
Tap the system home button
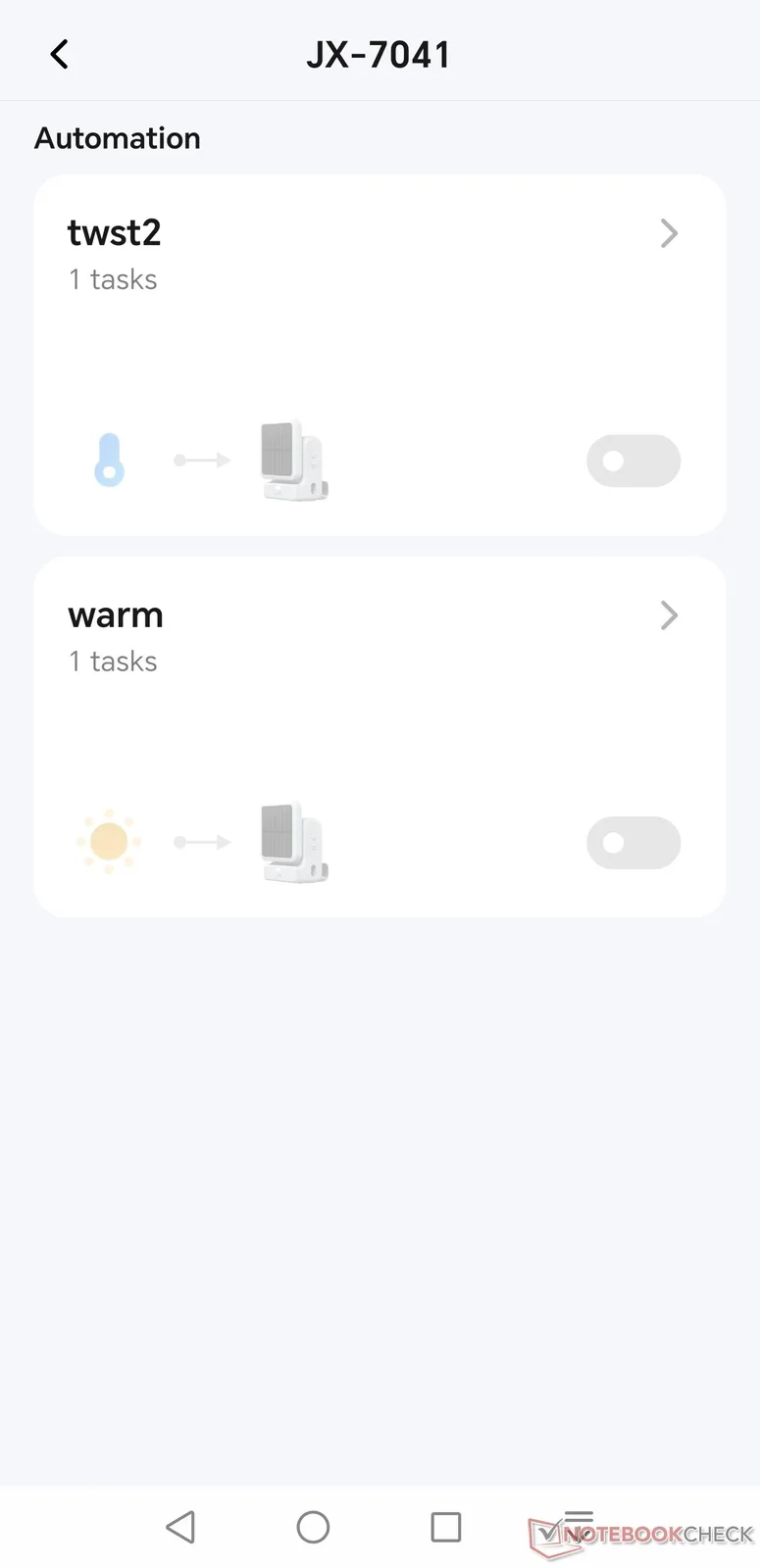pyautogui.click(x=313, y=1527)
